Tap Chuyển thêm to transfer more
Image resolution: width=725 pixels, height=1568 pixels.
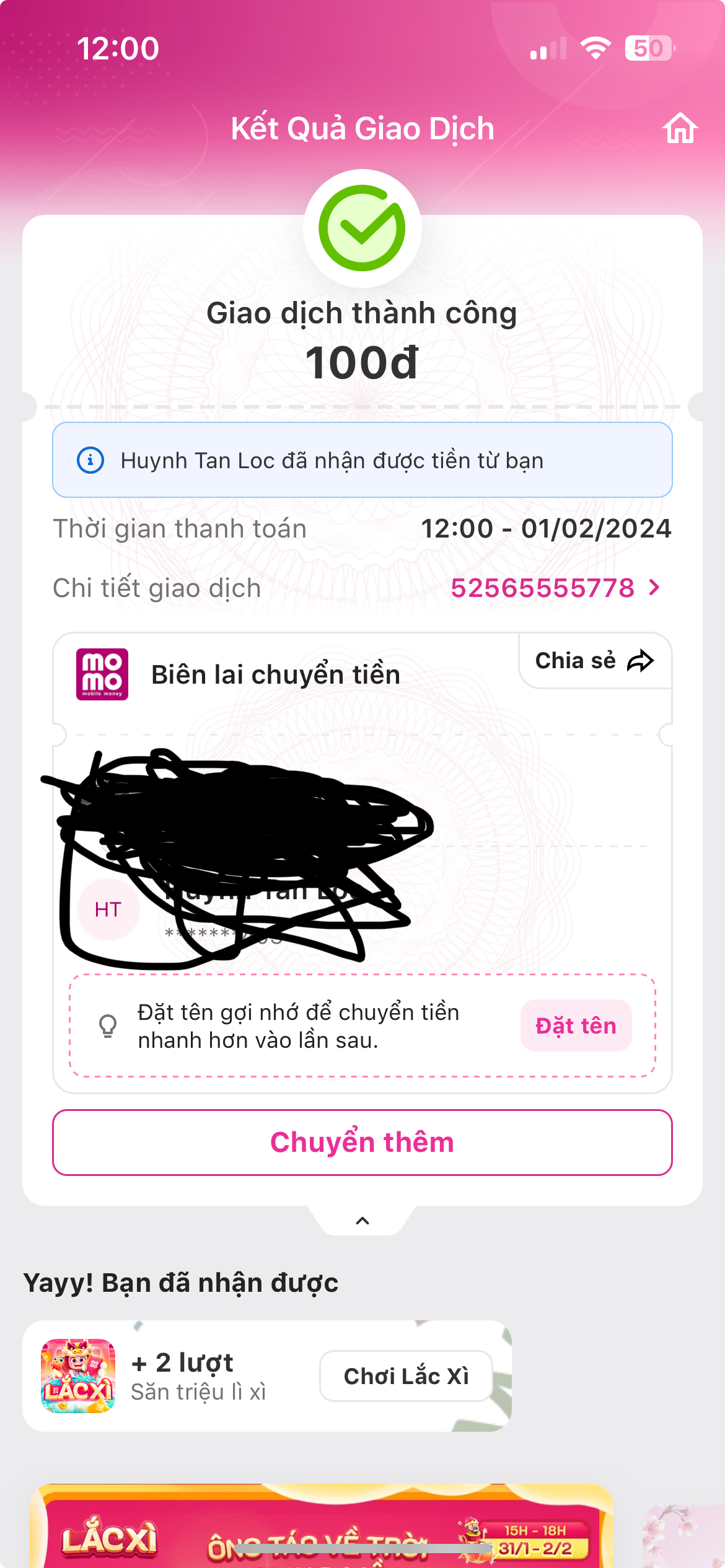[362, 1142]
